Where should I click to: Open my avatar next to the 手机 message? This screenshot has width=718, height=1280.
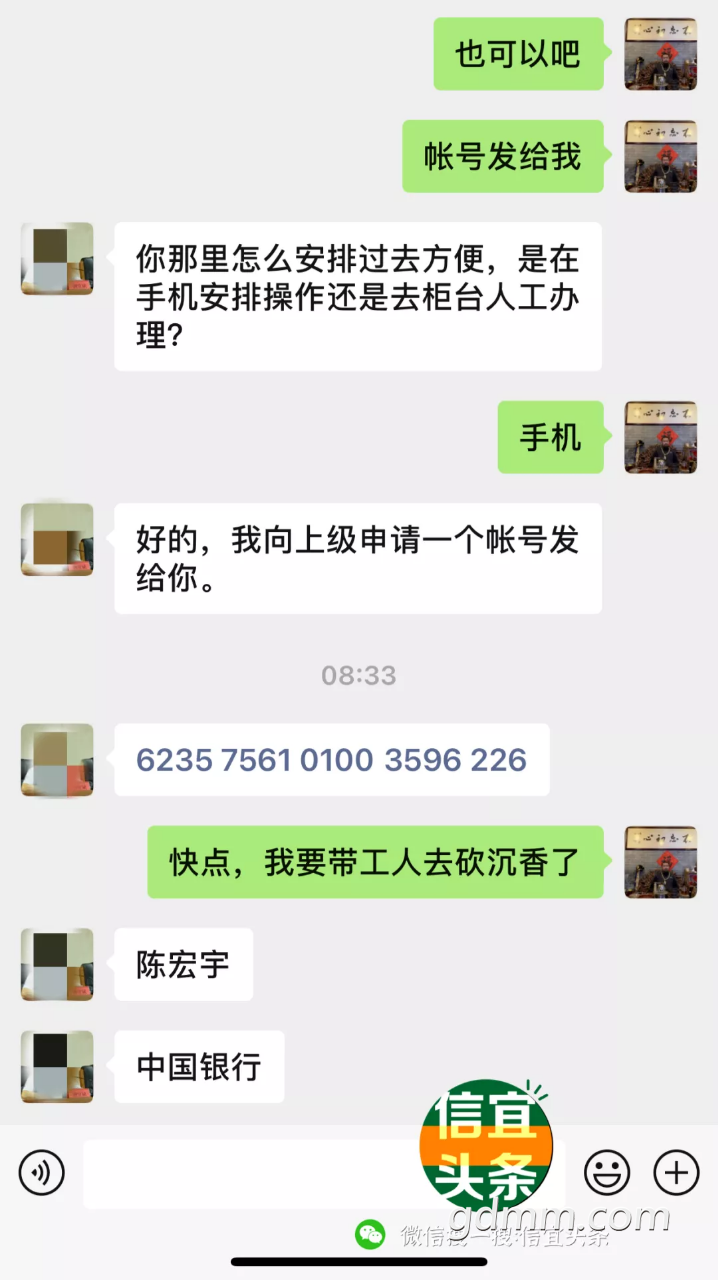[660, 437]
